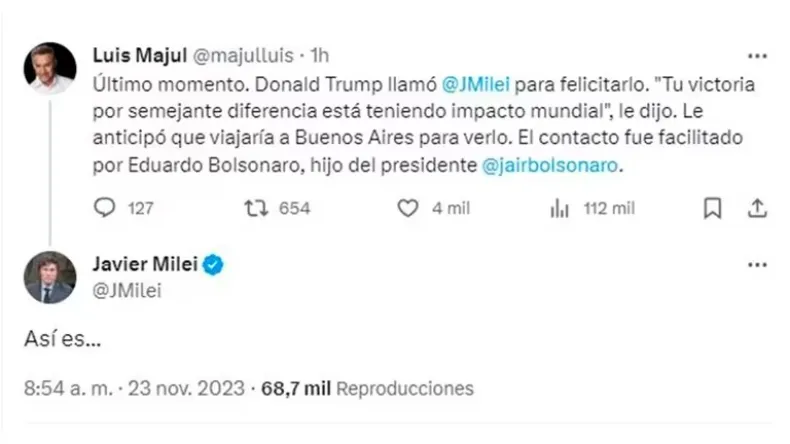Open Luis Majul's profile picture

(x=50, y=68)
